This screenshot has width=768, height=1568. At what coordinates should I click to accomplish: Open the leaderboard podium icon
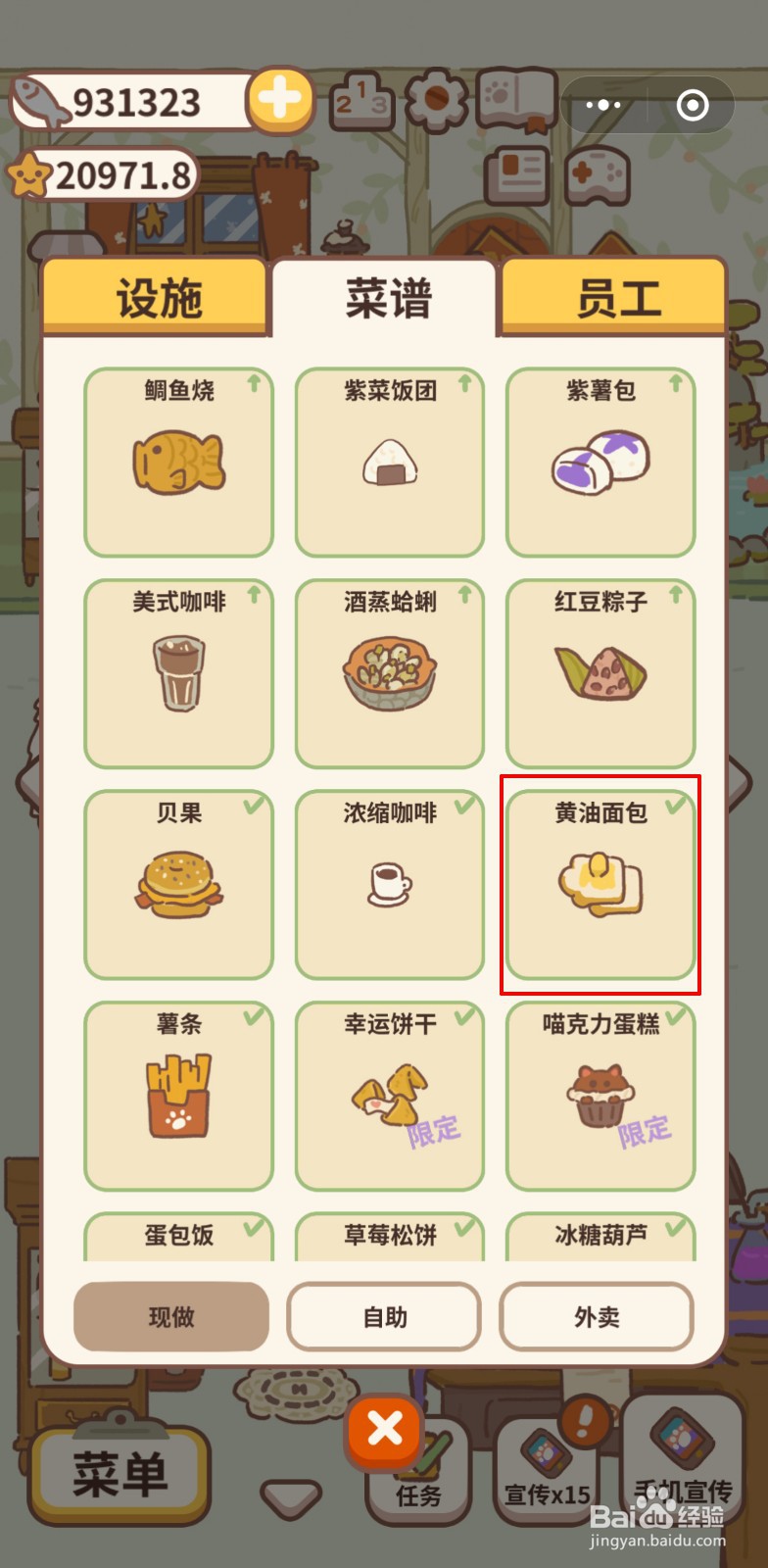click(364, 101)
